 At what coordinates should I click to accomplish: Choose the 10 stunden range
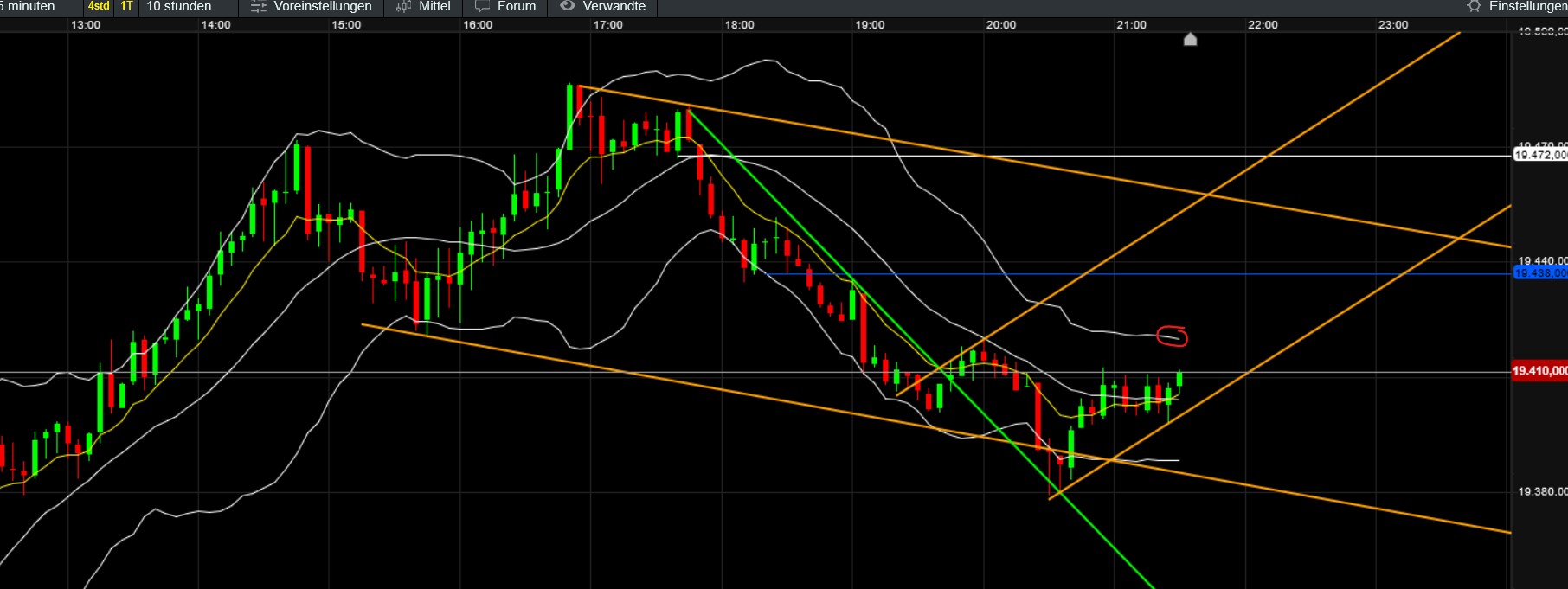tap(178, 6)
